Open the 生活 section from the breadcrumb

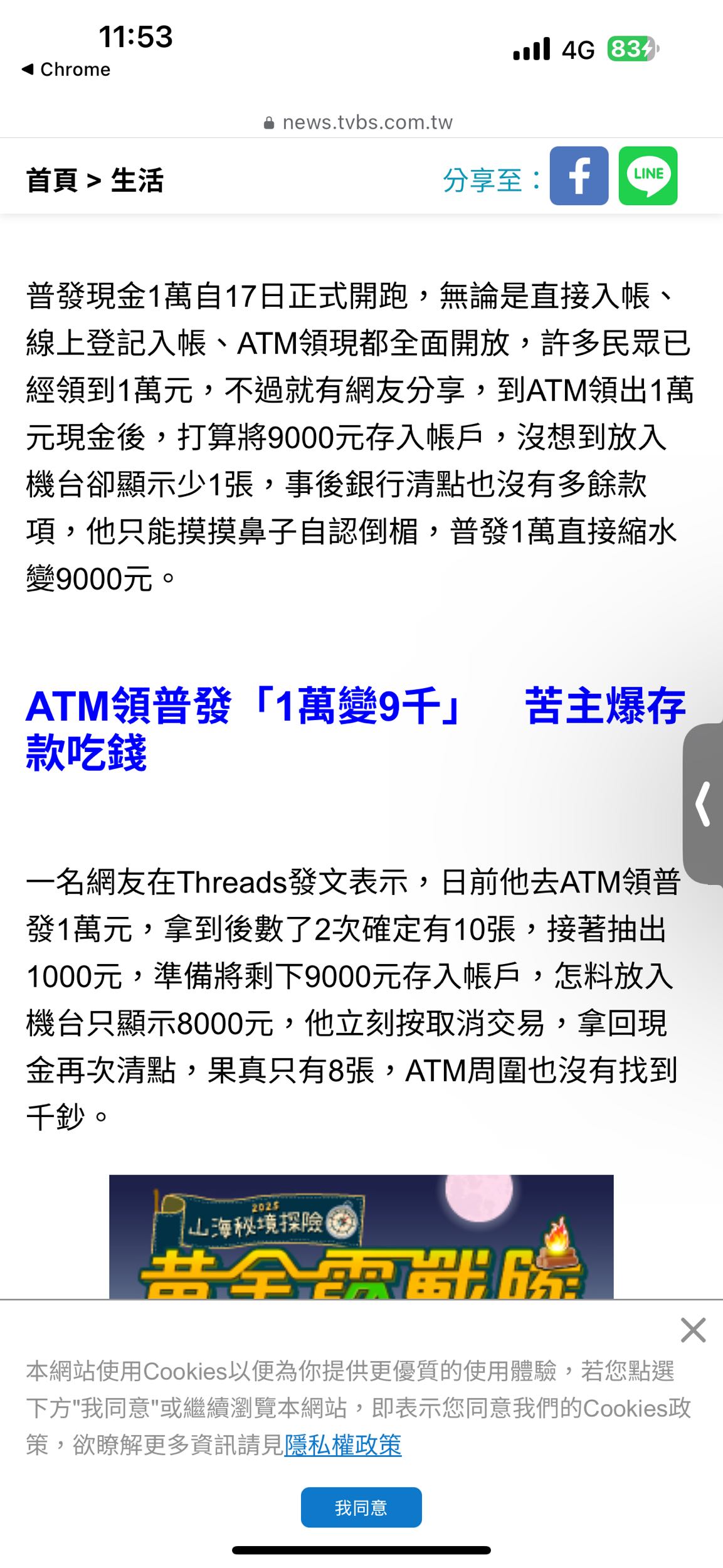pyautogui.click(x=137, y=179)
